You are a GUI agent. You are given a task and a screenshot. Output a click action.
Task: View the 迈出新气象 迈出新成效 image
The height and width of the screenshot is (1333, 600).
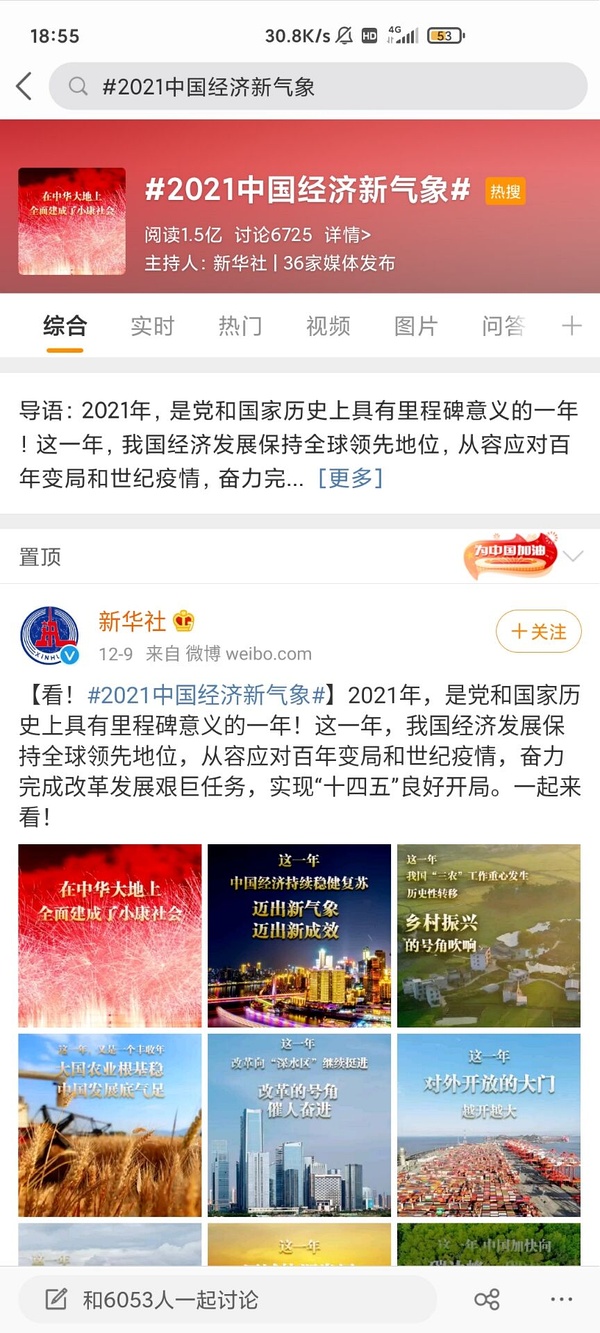coord(299,935)
